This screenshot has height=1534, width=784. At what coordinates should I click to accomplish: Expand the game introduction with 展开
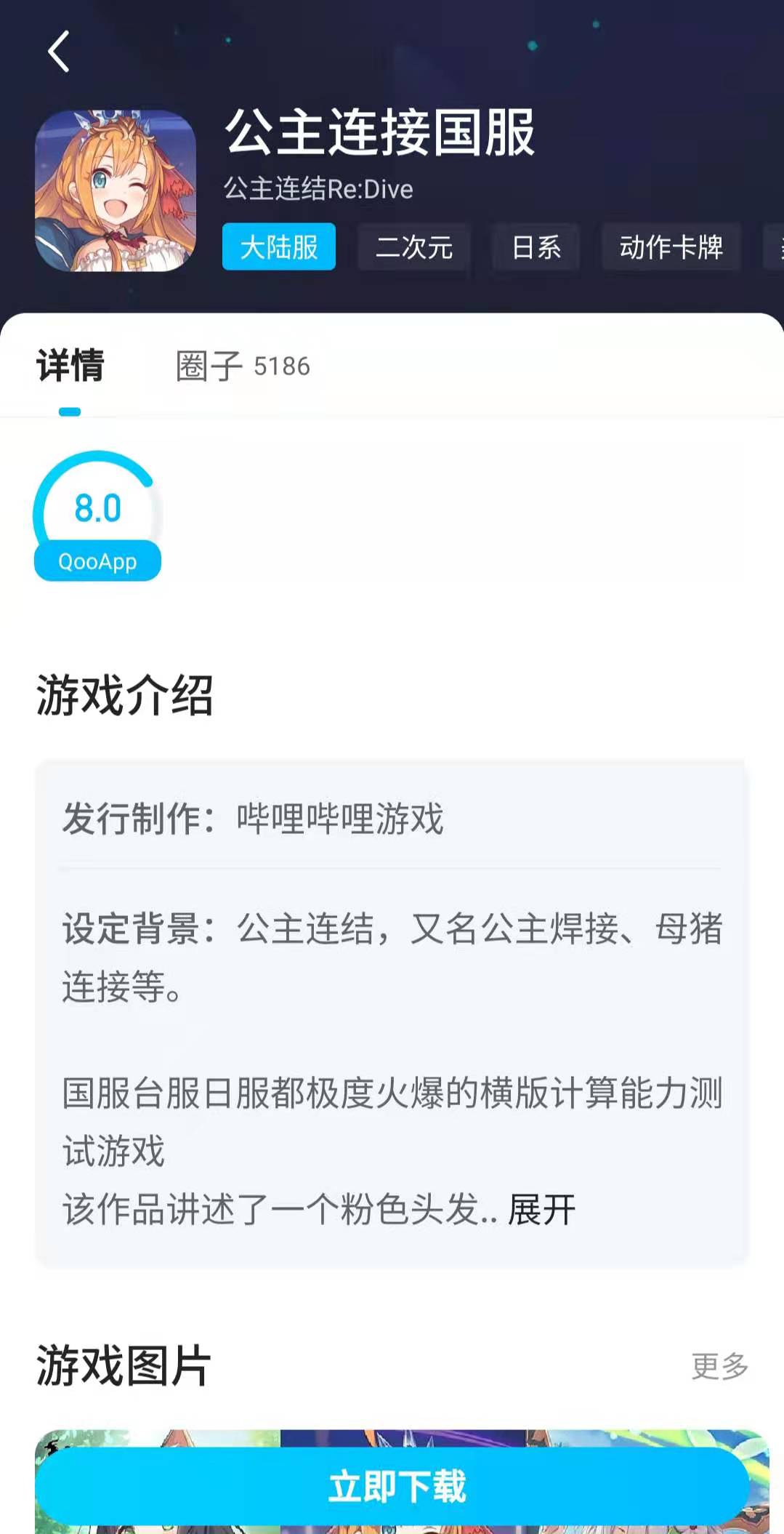pyautogui.click(x=541, y=1210)
